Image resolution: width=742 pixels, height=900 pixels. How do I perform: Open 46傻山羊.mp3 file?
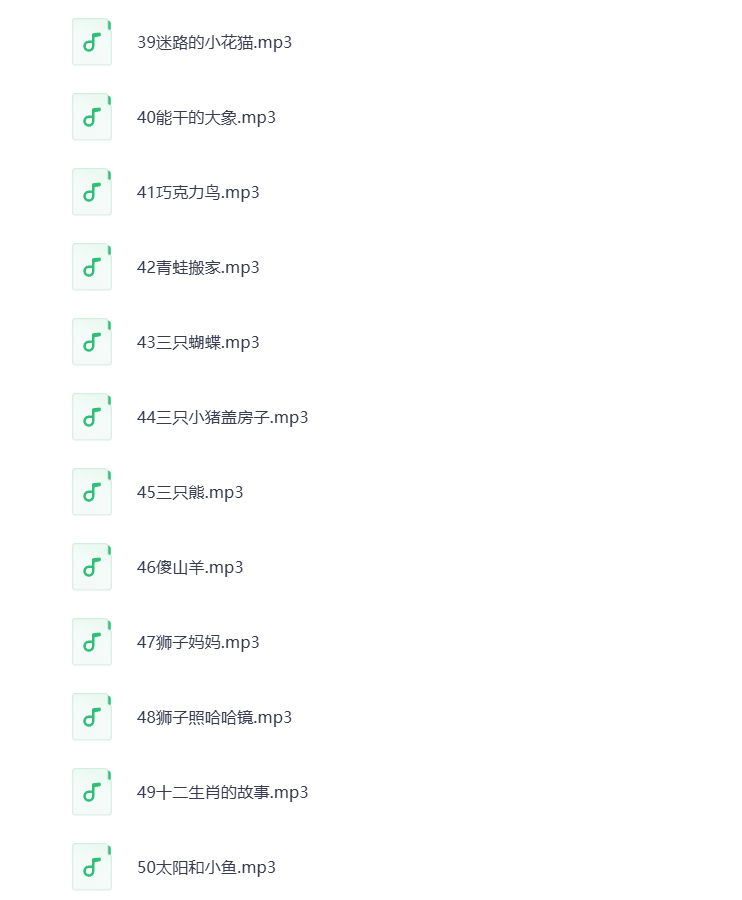coord(190,567)
